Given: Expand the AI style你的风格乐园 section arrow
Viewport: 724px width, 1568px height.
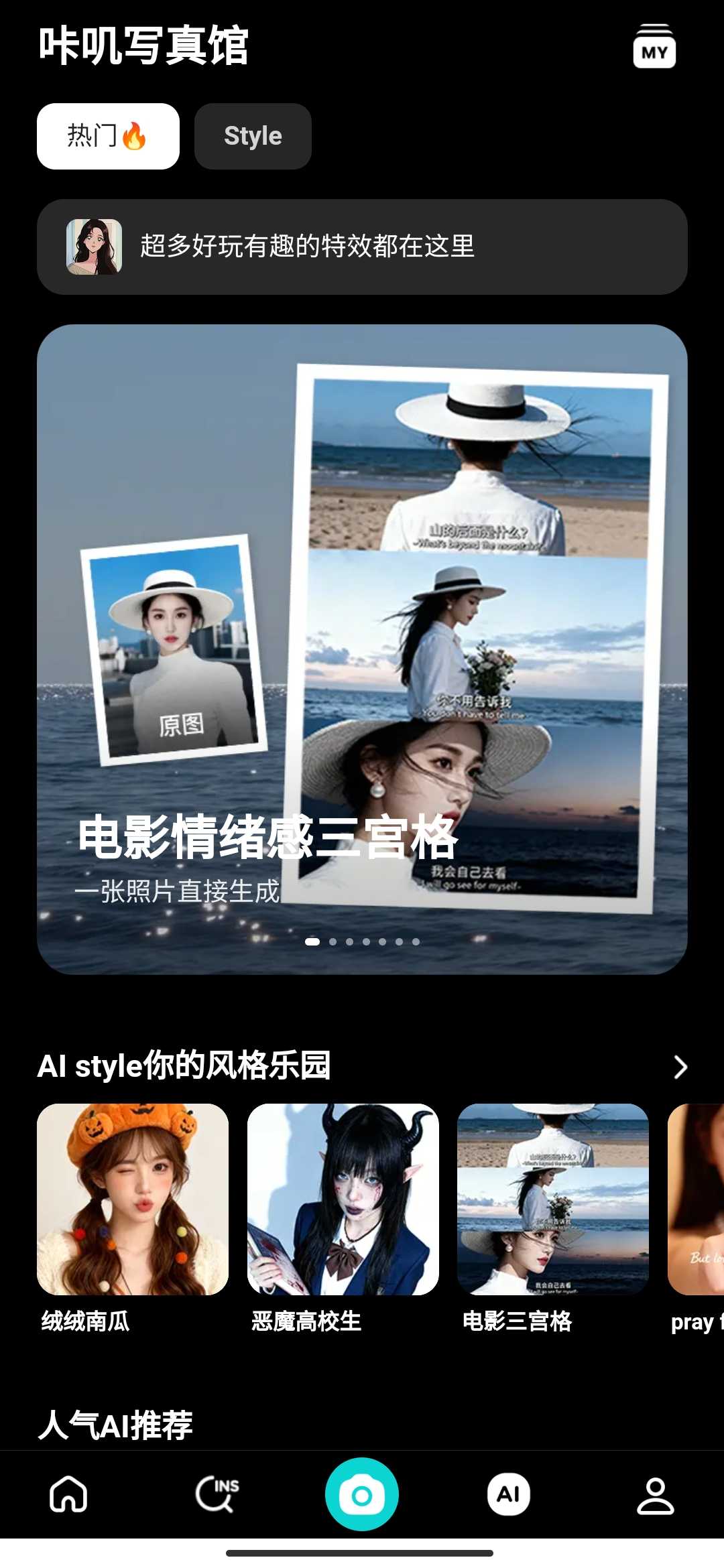Looking at the screenshot, I should [680, 1067].
